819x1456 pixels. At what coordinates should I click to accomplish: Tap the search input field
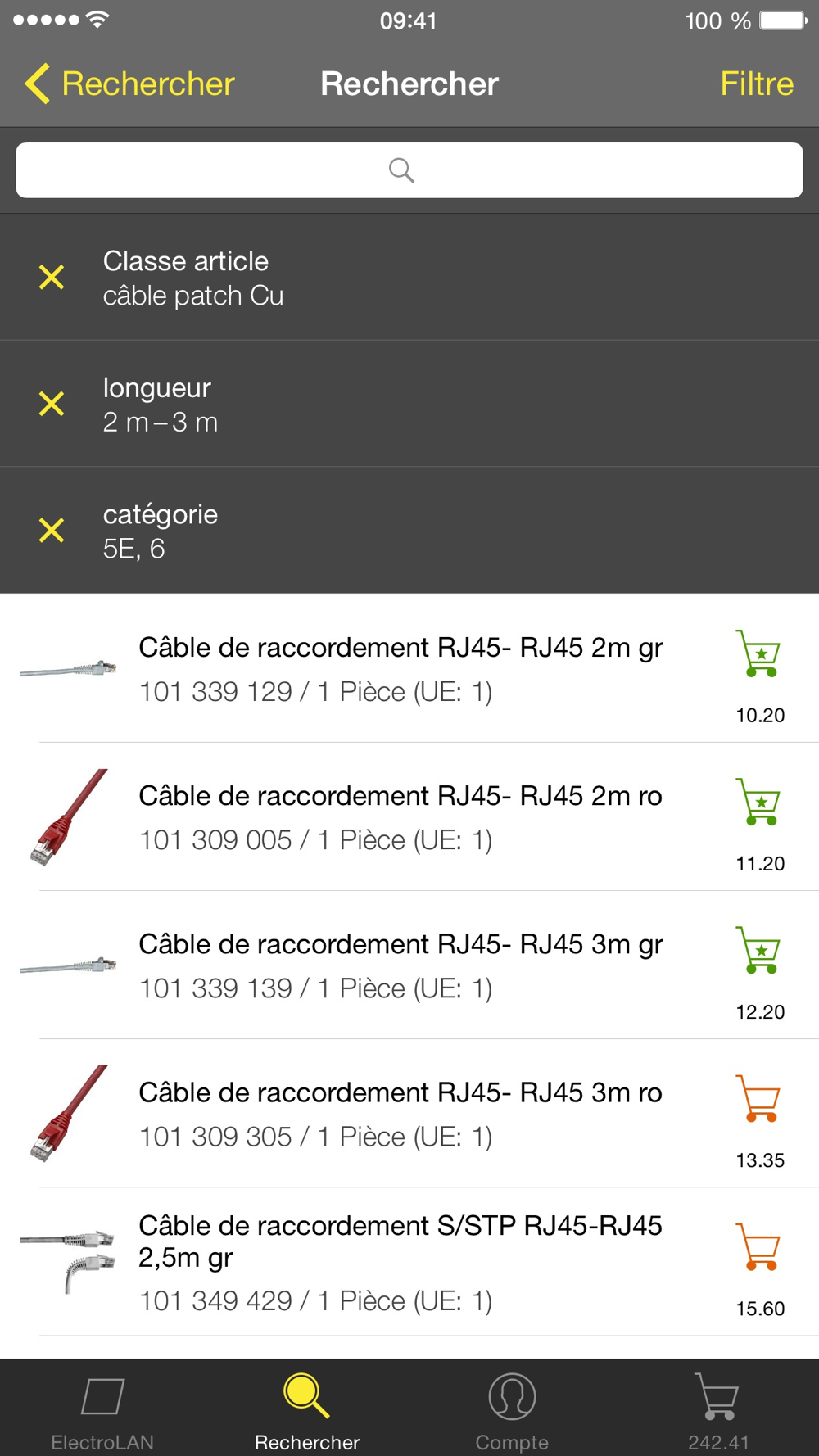[x=409, y=170]
